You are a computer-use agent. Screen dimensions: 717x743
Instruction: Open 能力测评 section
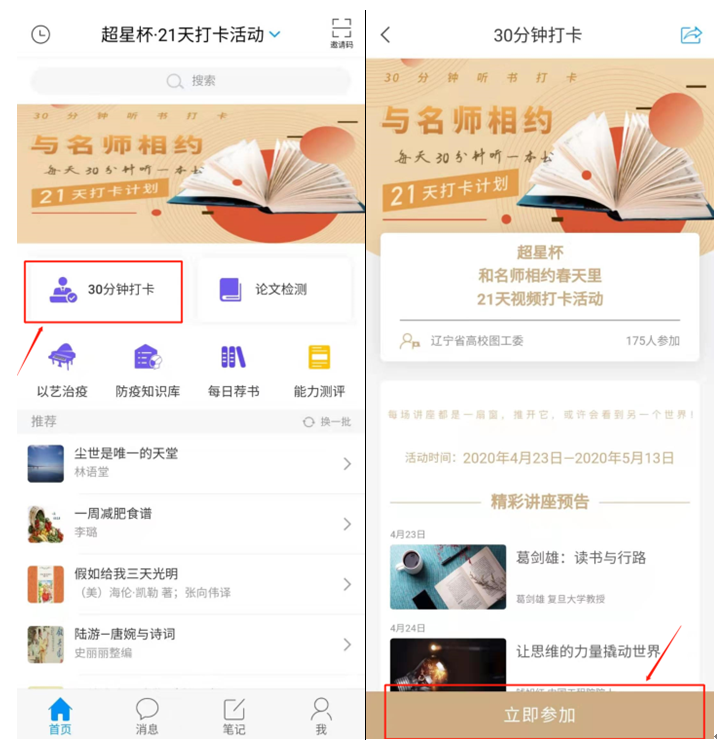tap(319, 370)
